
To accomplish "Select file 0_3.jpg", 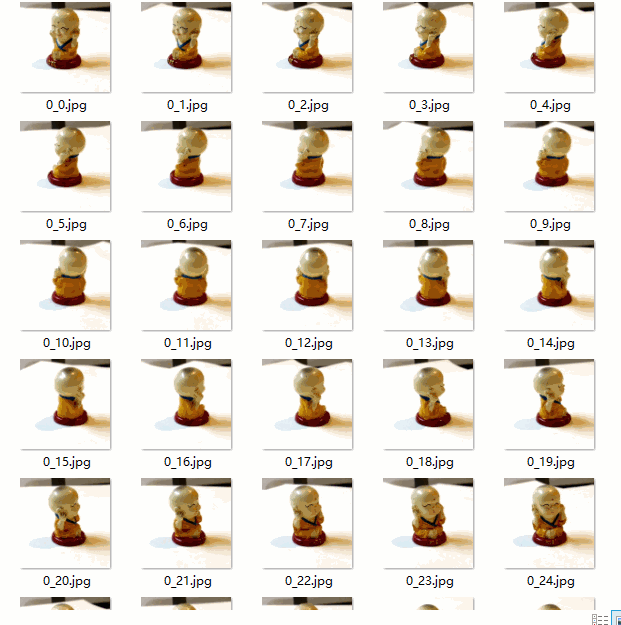I will click(x=429, y=48).
